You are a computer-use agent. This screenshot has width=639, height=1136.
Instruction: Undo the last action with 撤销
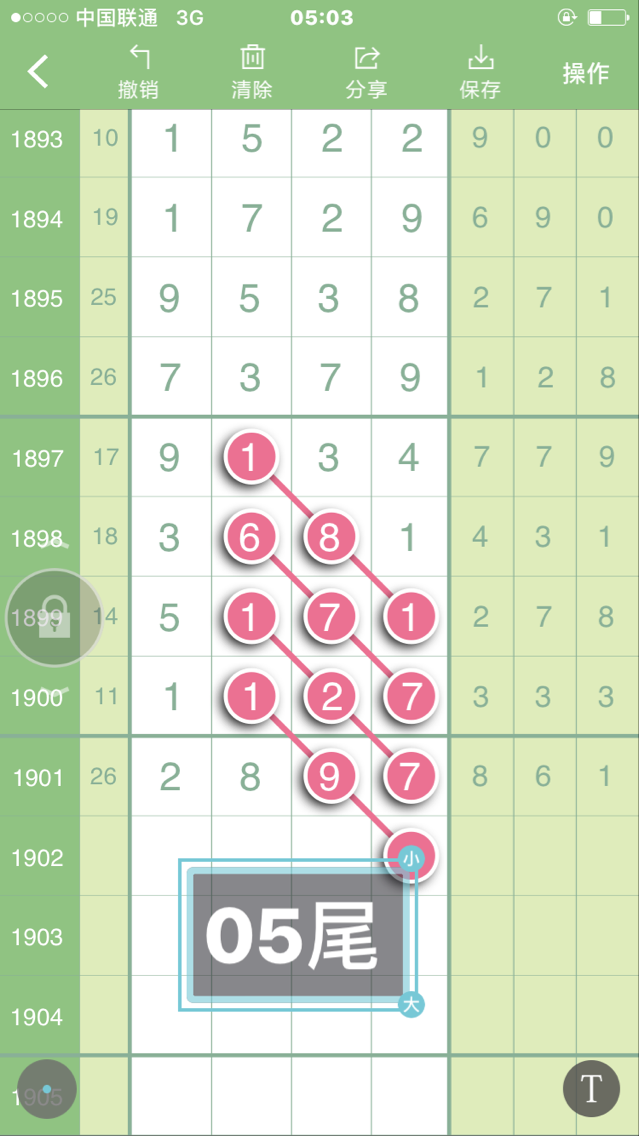[x=138, y=72]
